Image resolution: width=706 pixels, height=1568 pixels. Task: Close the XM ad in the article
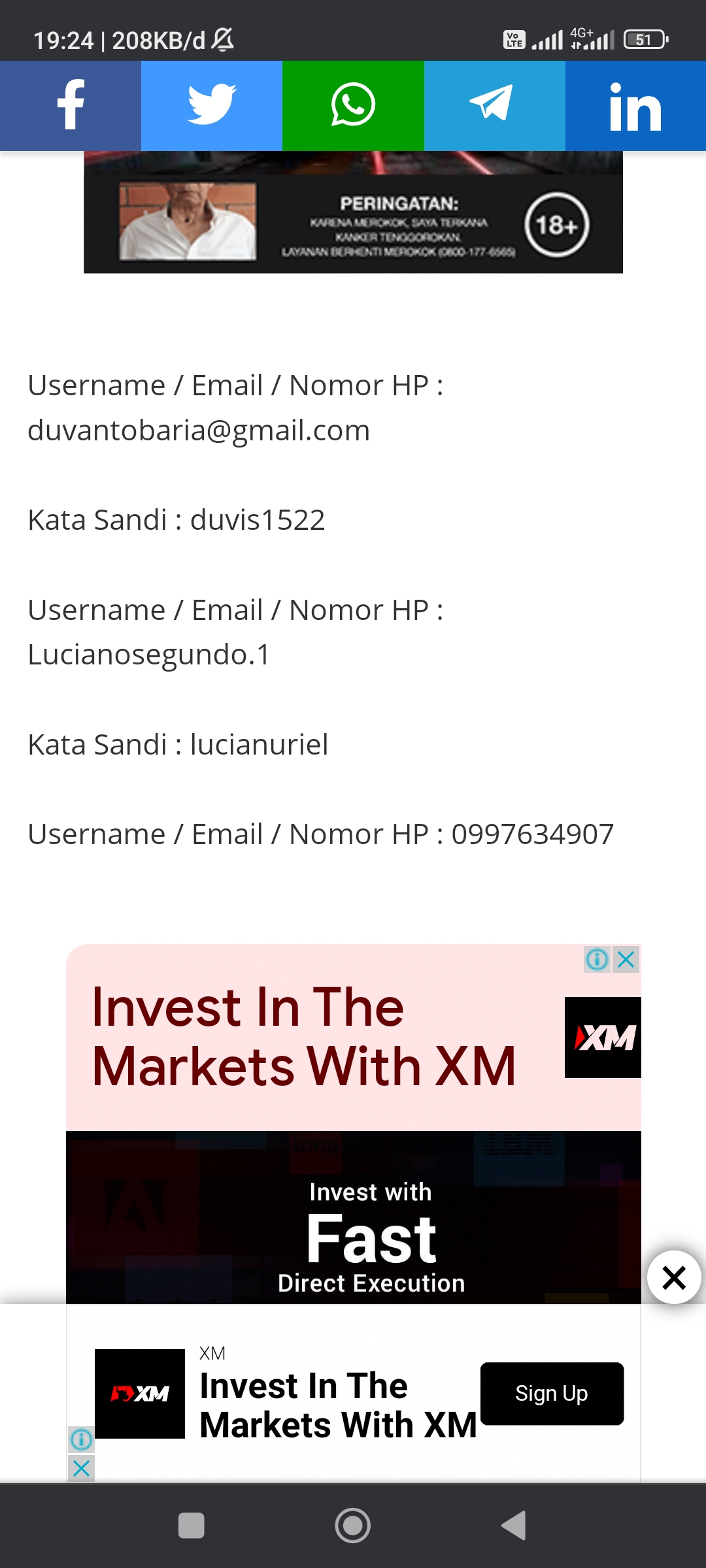626,960
